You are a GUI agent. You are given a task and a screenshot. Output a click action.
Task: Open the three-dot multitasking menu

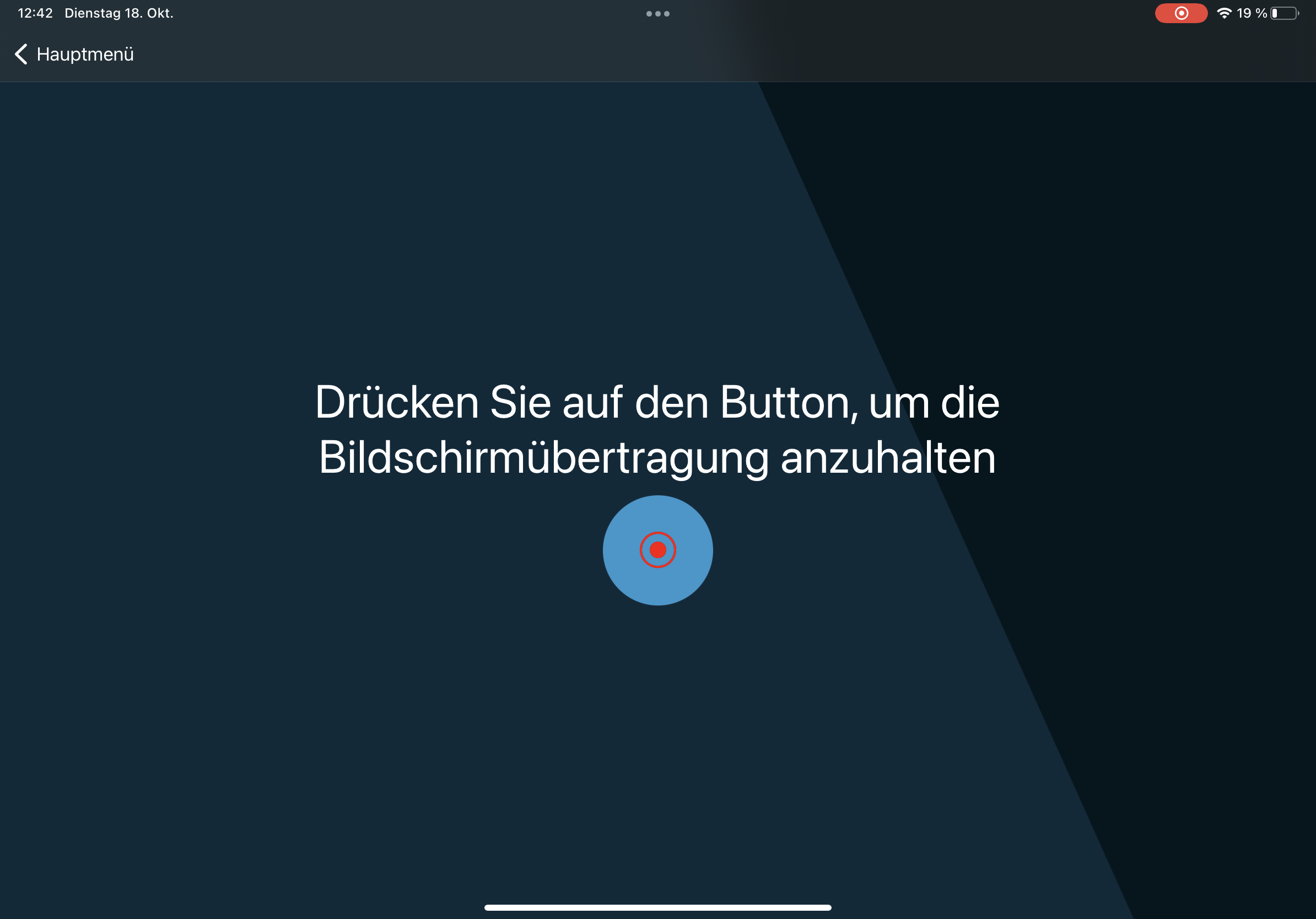point(657,14)
